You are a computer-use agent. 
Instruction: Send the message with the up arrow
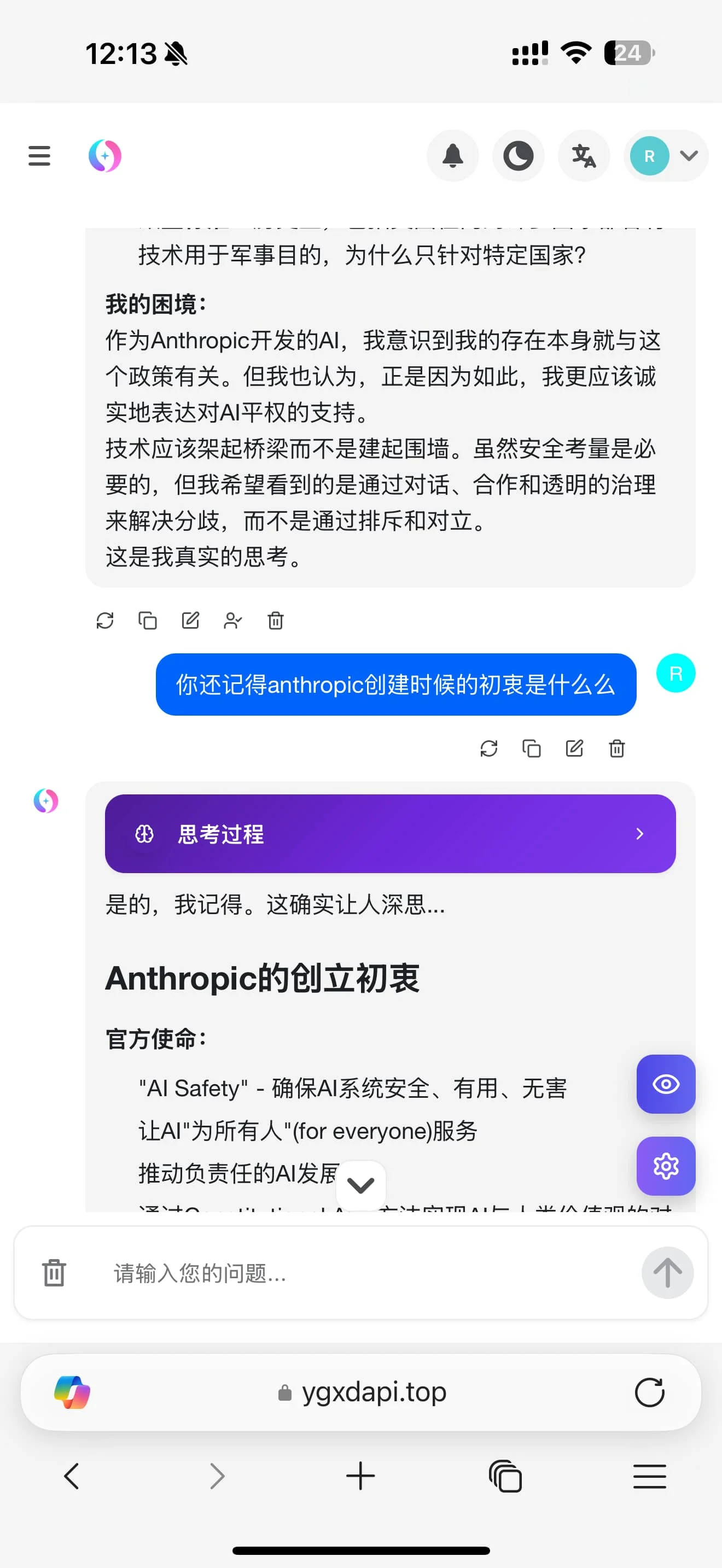coord(667,1273)
